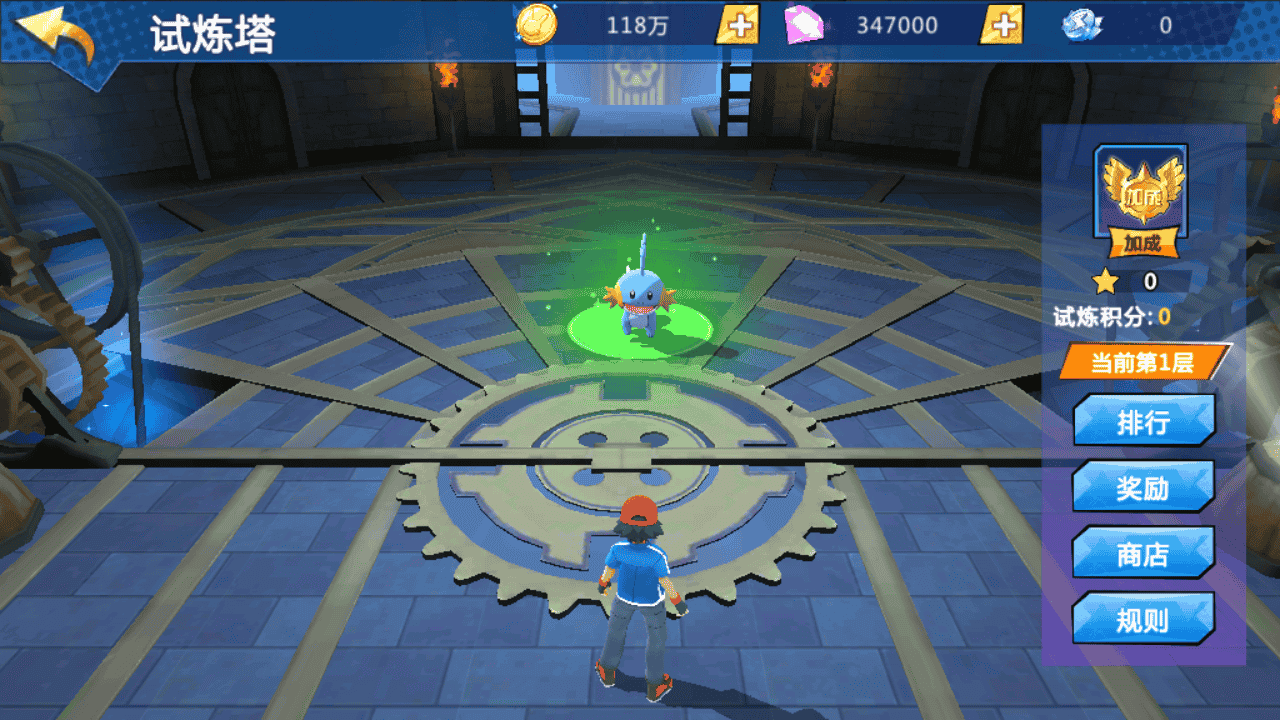View the 奖励 rewards
The image size is (1280, 720).
click(x=1143, y=487)
